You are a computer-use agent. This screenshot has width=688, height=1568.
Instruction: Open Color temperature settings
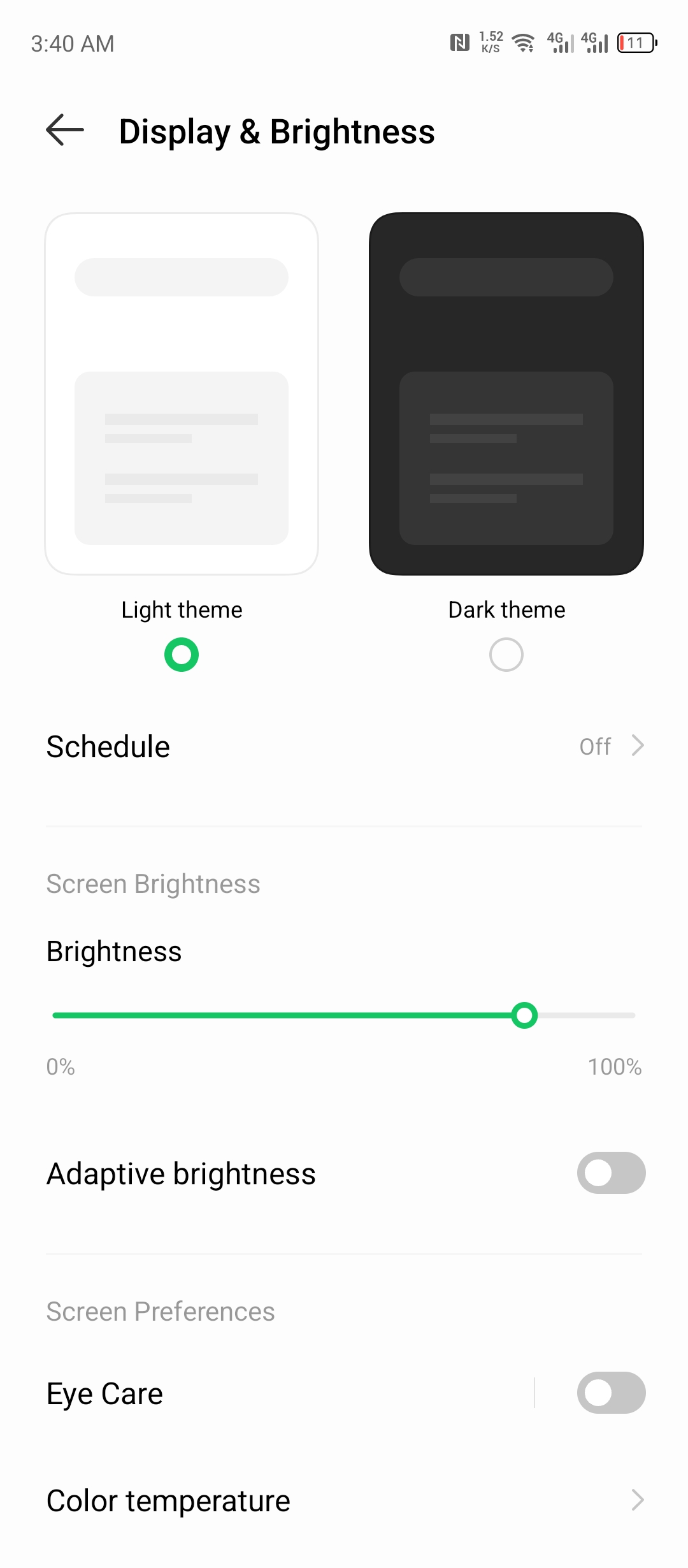[x=344, y=1500]
